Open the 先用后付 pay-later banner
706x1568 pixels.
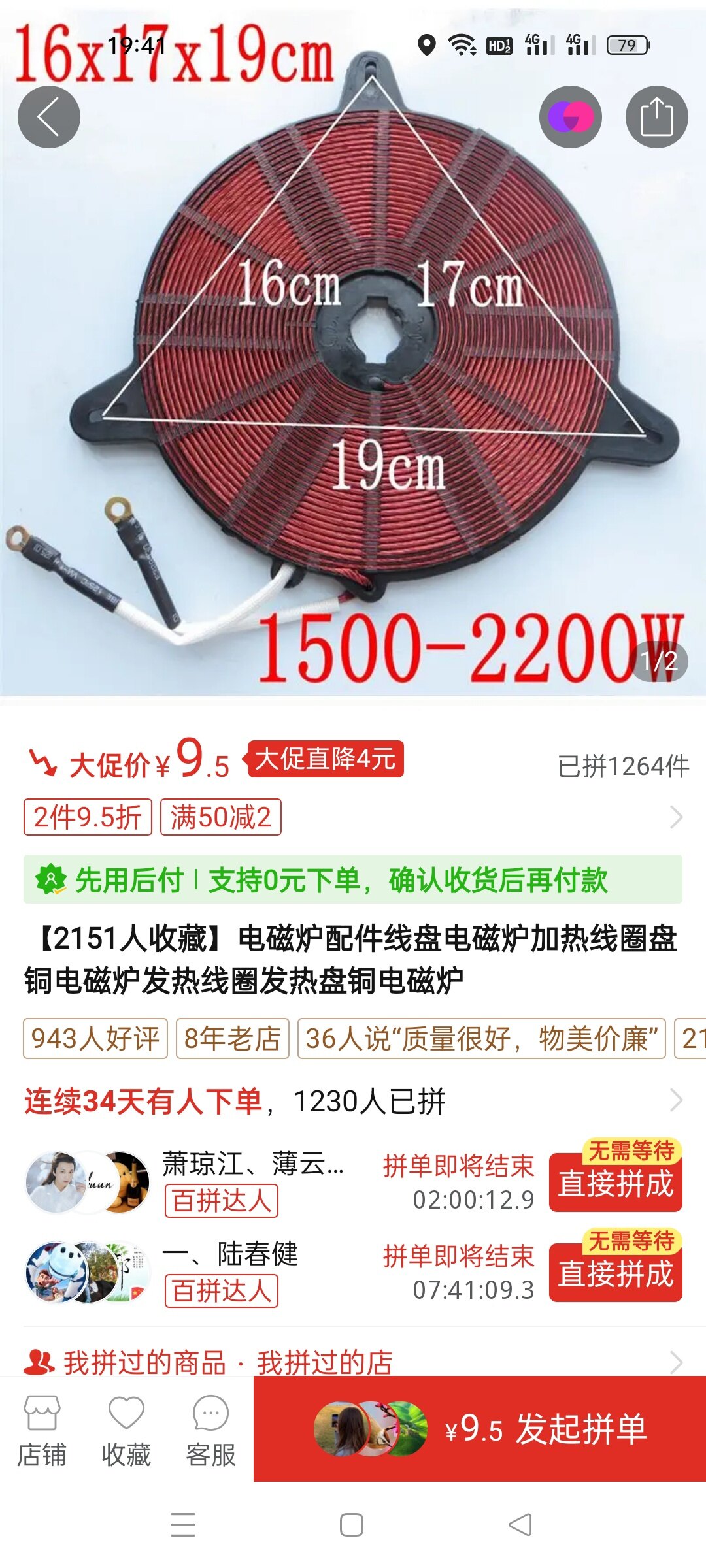[x=353, y=879]
